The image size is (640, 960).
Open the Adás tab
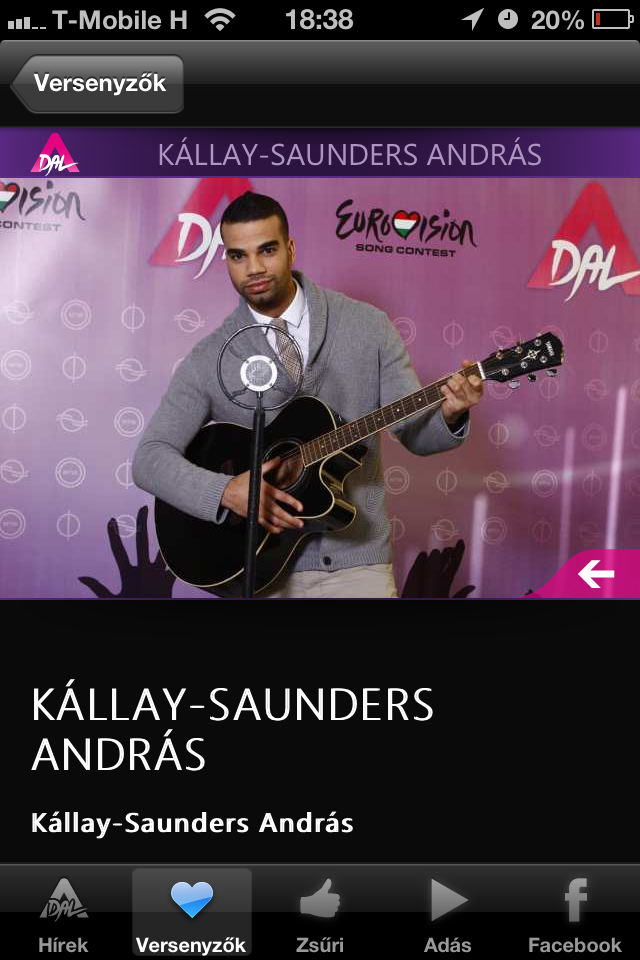pyautogui.click(x=448, y=914)
